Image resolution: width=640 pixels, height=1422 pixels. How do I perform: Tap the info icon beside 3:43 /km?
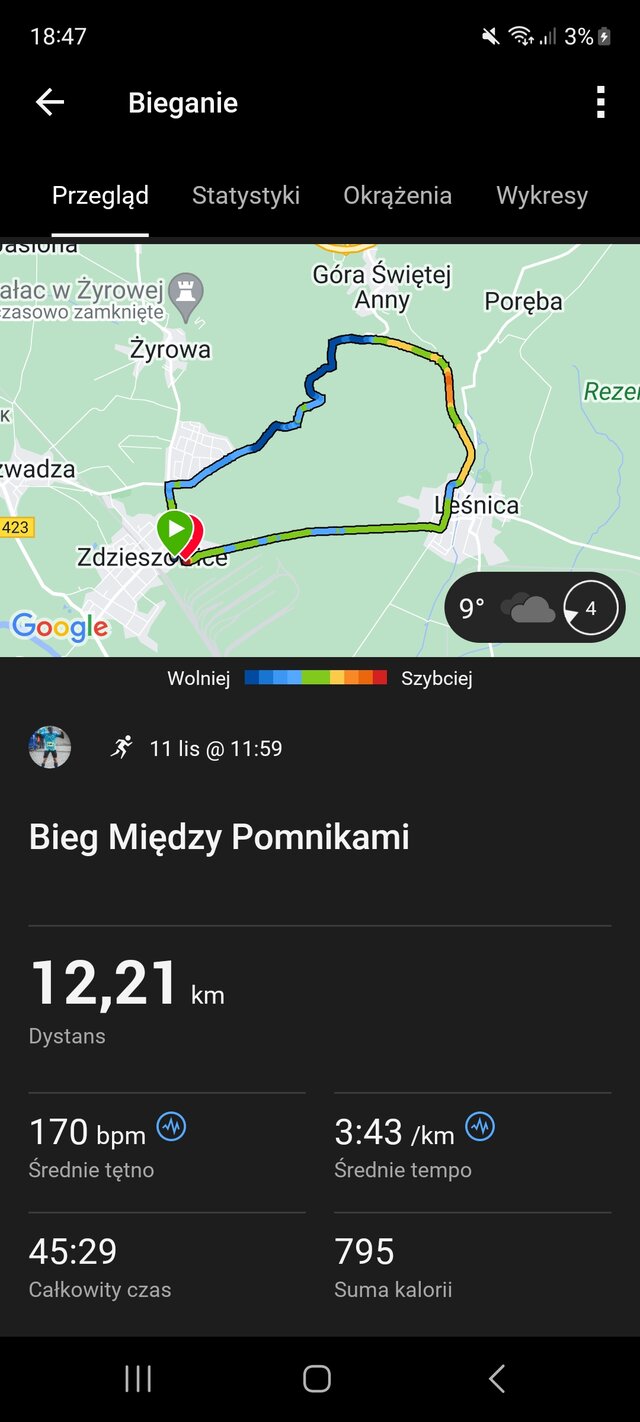pyautogui.click(x=480, y=1127)
